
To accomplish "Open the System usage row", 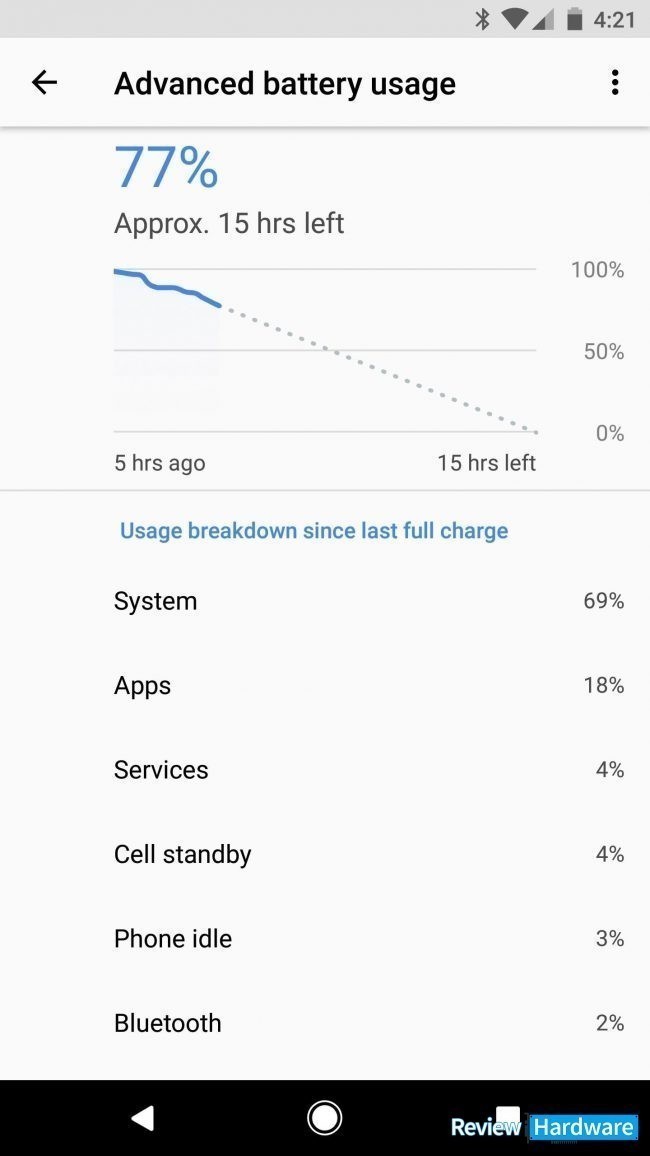I will tap(325, 601).
